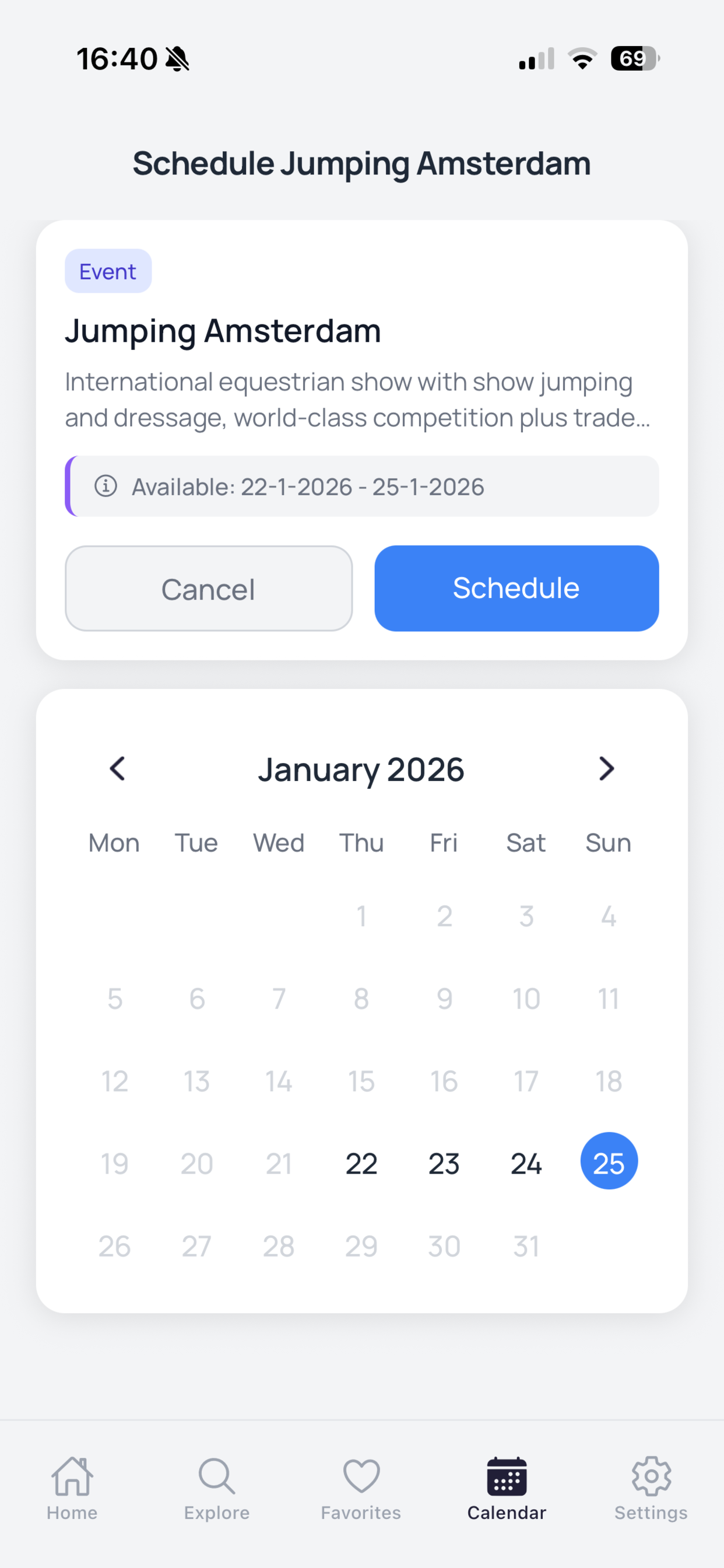The image size is (724, 1568).
Task: Confirm with the Schedule button
Action: click(x=516, y=588)
